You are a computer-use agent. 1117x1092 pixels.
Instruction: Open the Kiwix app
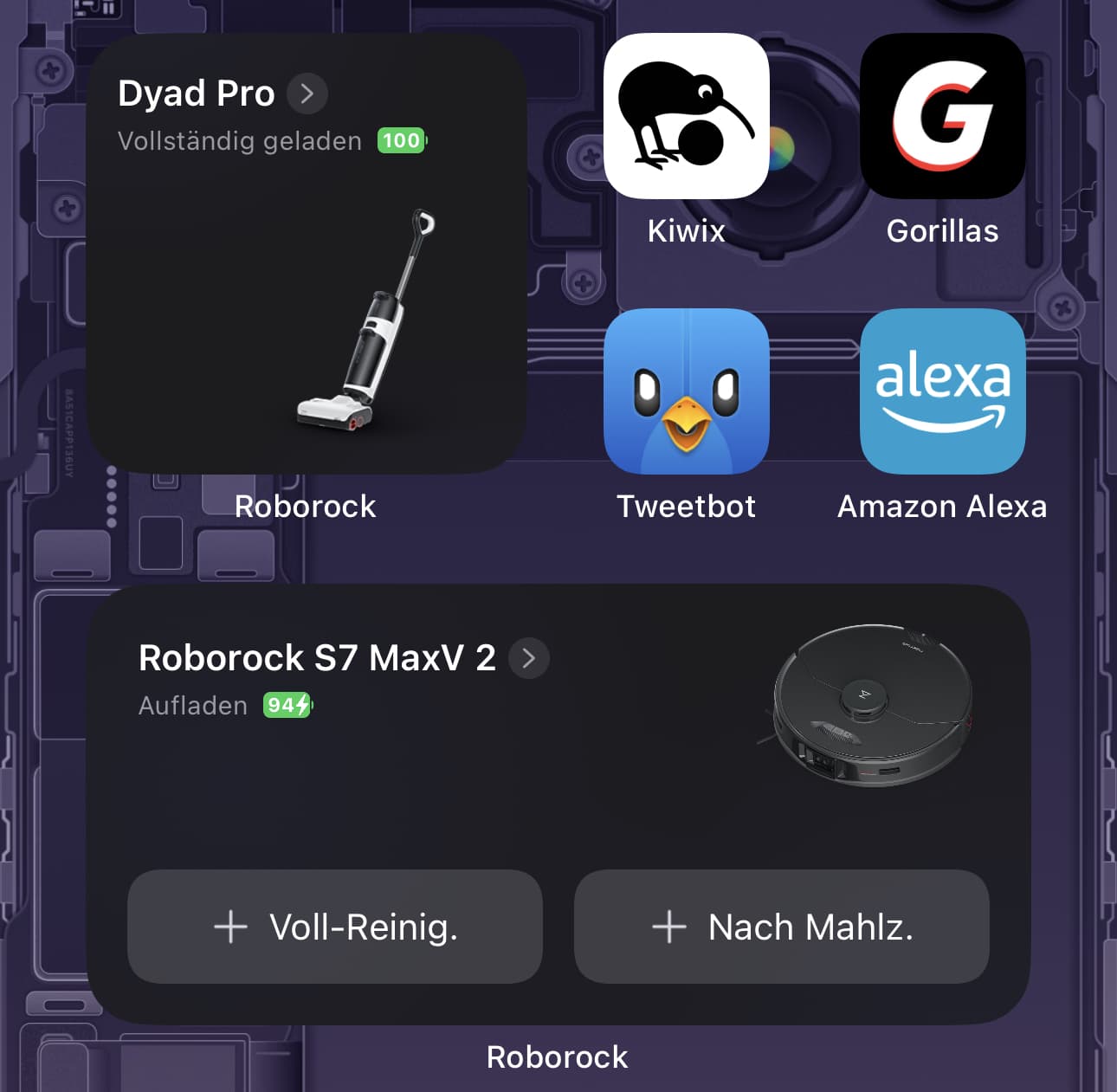686,116
